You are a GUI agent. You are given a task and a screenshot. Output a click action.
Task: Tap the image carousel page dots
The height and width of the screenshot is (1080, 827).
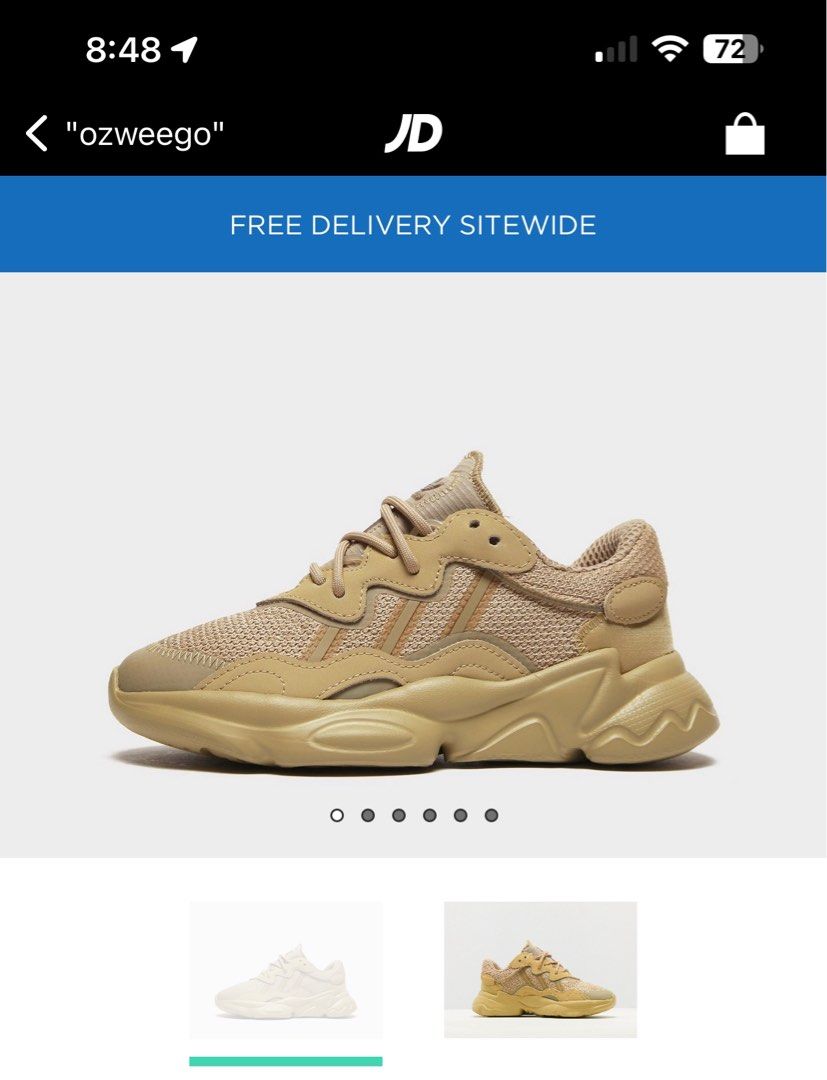tap(414, 815)
